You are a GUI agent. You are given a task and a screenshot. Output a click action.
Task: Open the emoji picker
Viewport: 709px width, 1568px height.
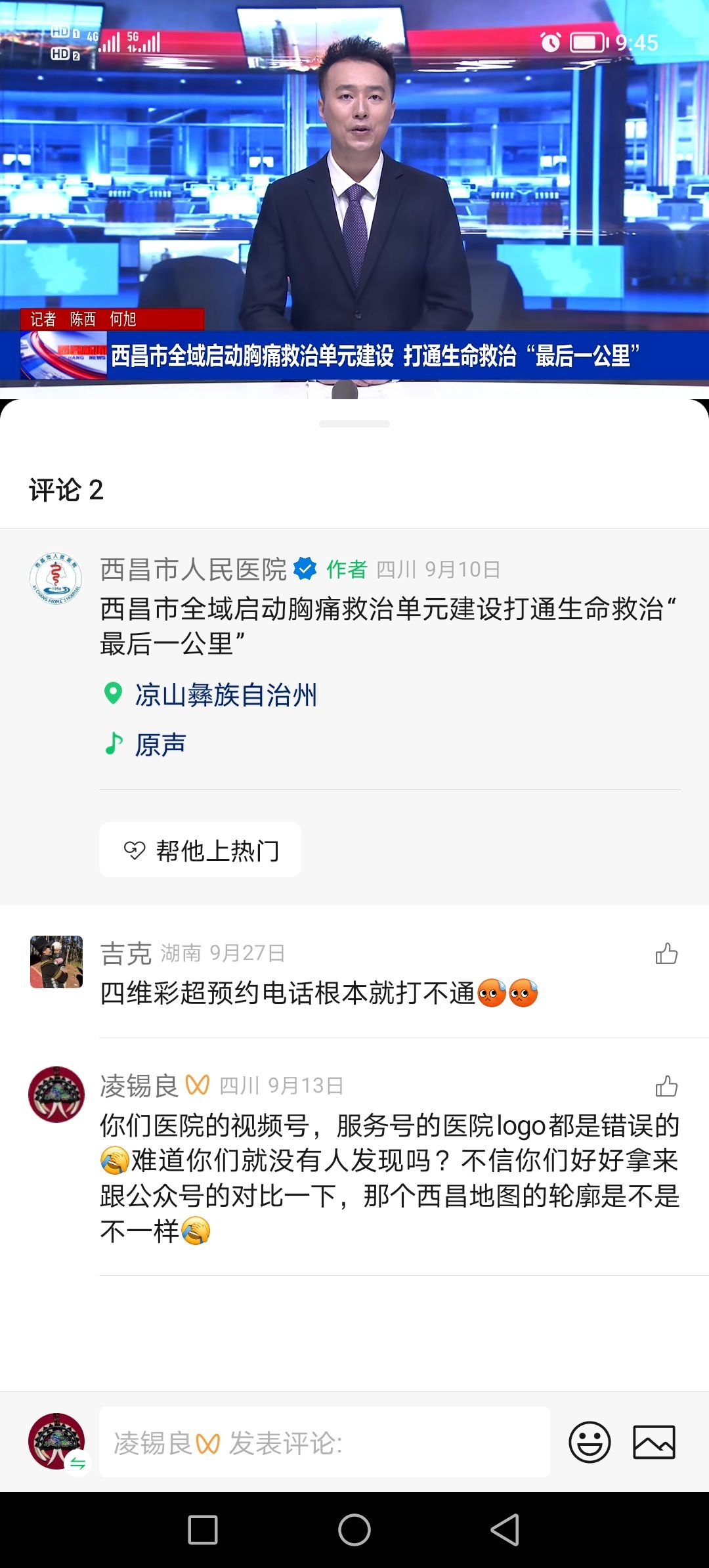coord(589,1443)
